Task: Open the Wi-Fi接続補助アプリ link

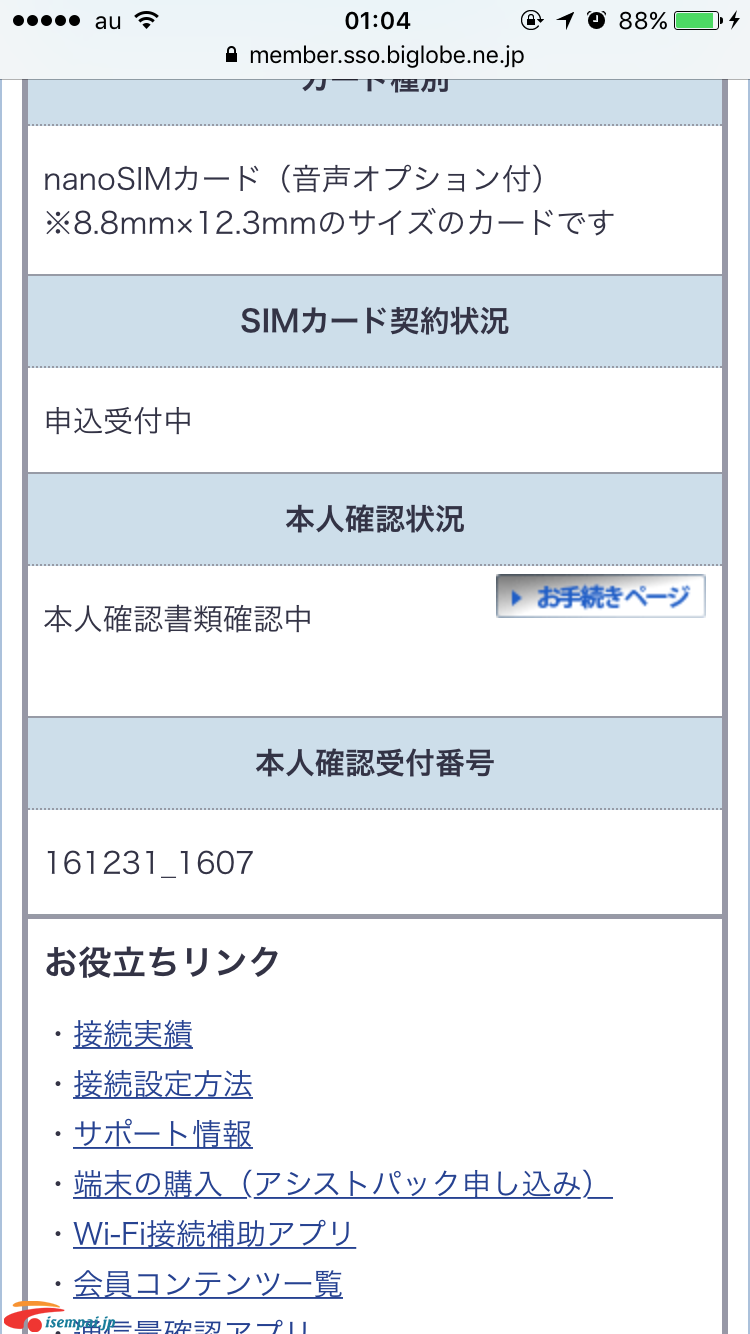Action: 214,1234
